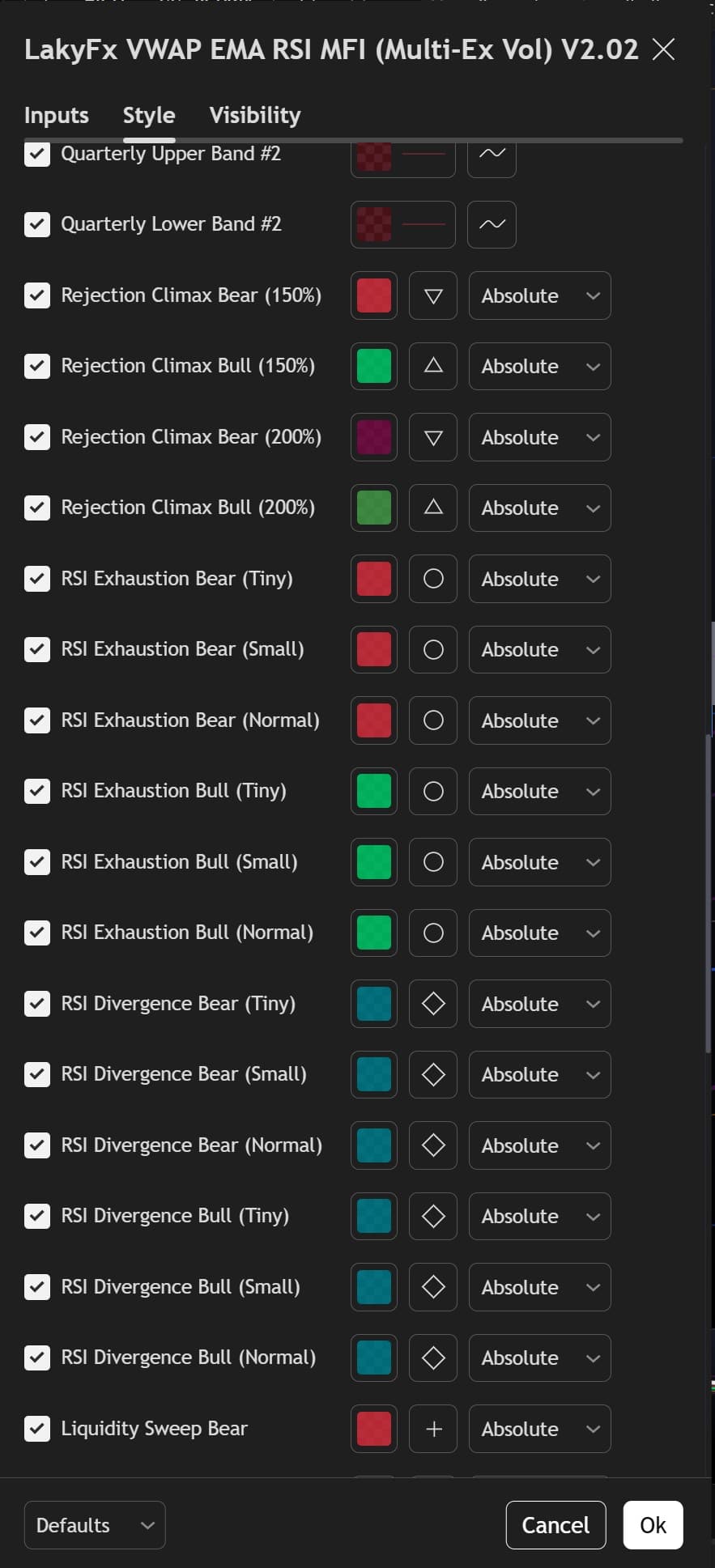Uncheck Rejection Climax Bear (200%)

[x=36, y=436]
